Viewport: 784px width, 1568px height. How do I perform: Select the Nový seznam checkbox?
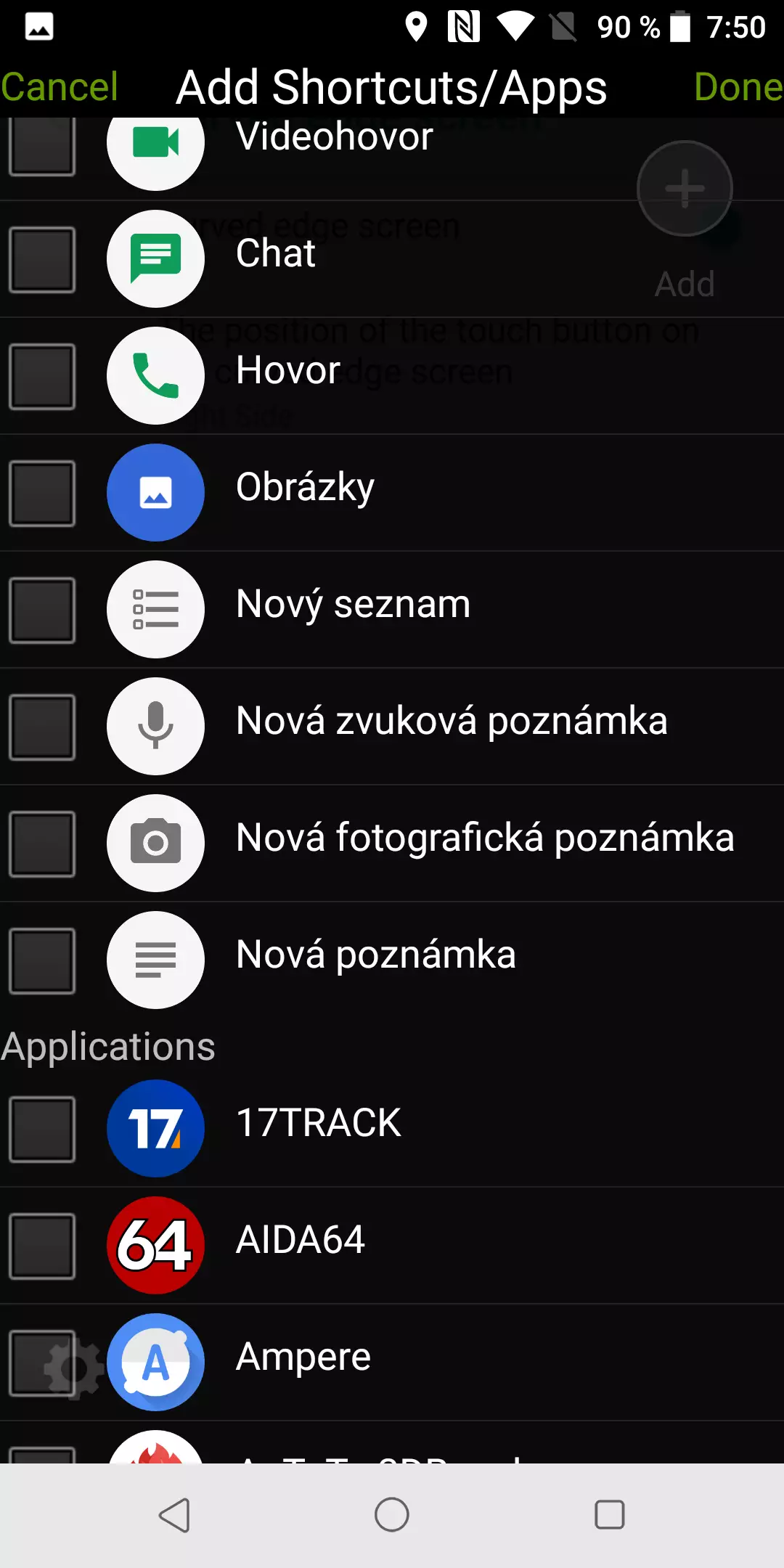42,611
